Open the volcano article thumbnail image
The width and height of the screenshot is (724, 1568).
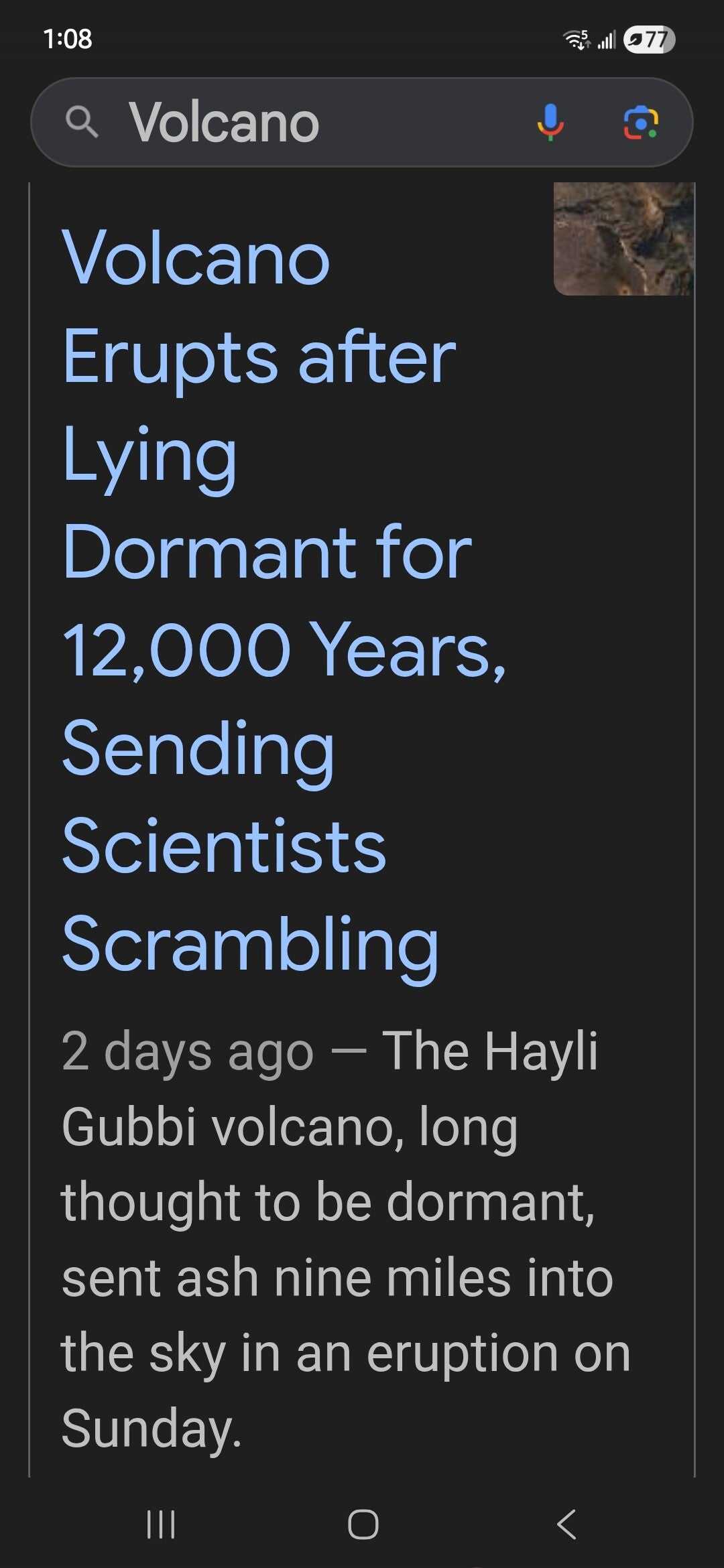point(623,239)
